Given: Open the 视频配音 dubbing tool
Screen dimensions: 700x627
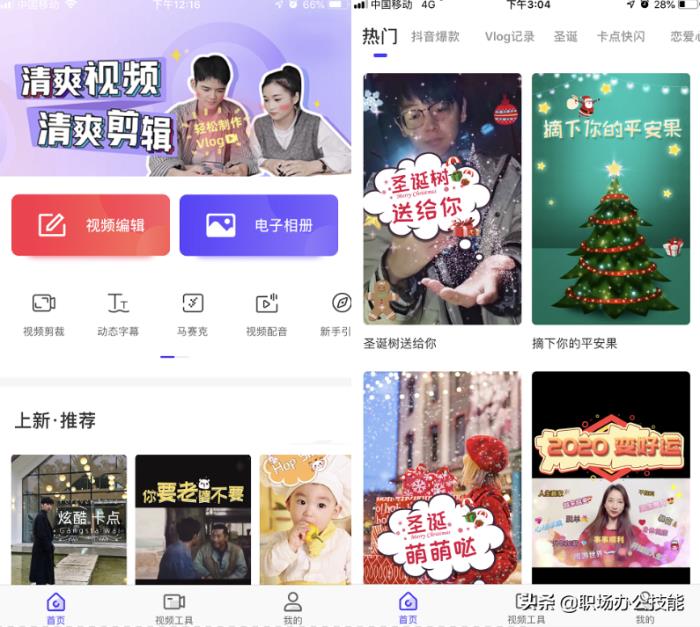Looking at the screenshot, I should click(267, 313).
